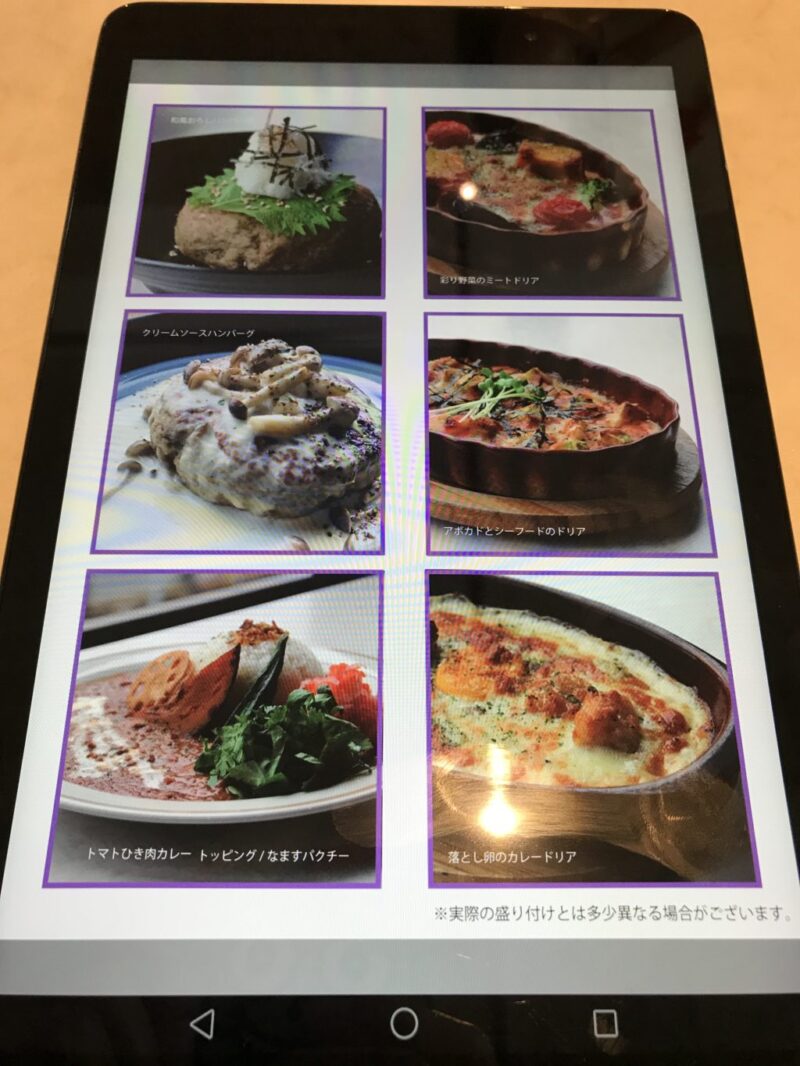Tap the system back button
800x1066 pixels.
click(202, 1023)
